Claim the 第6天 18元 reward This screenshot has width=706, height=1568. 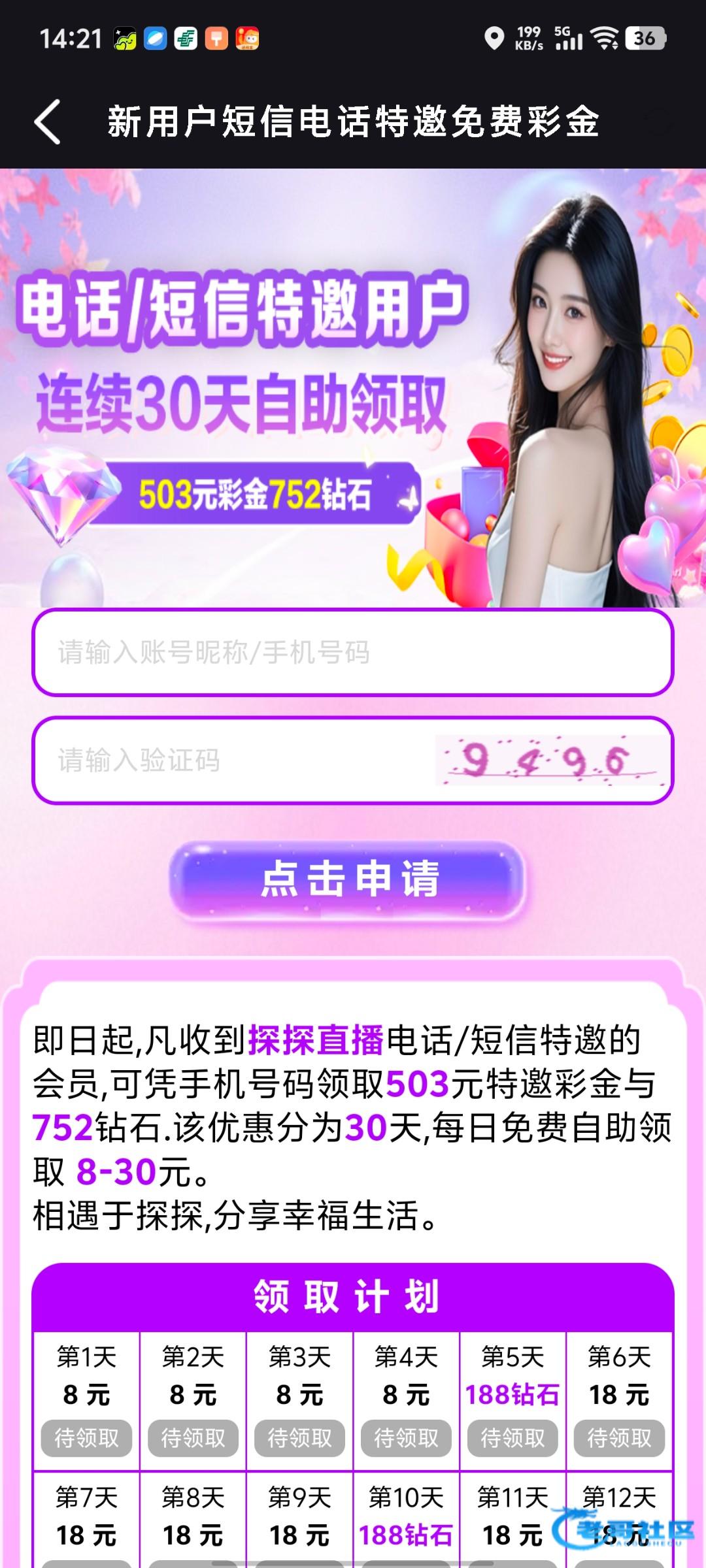(619, 1438)
